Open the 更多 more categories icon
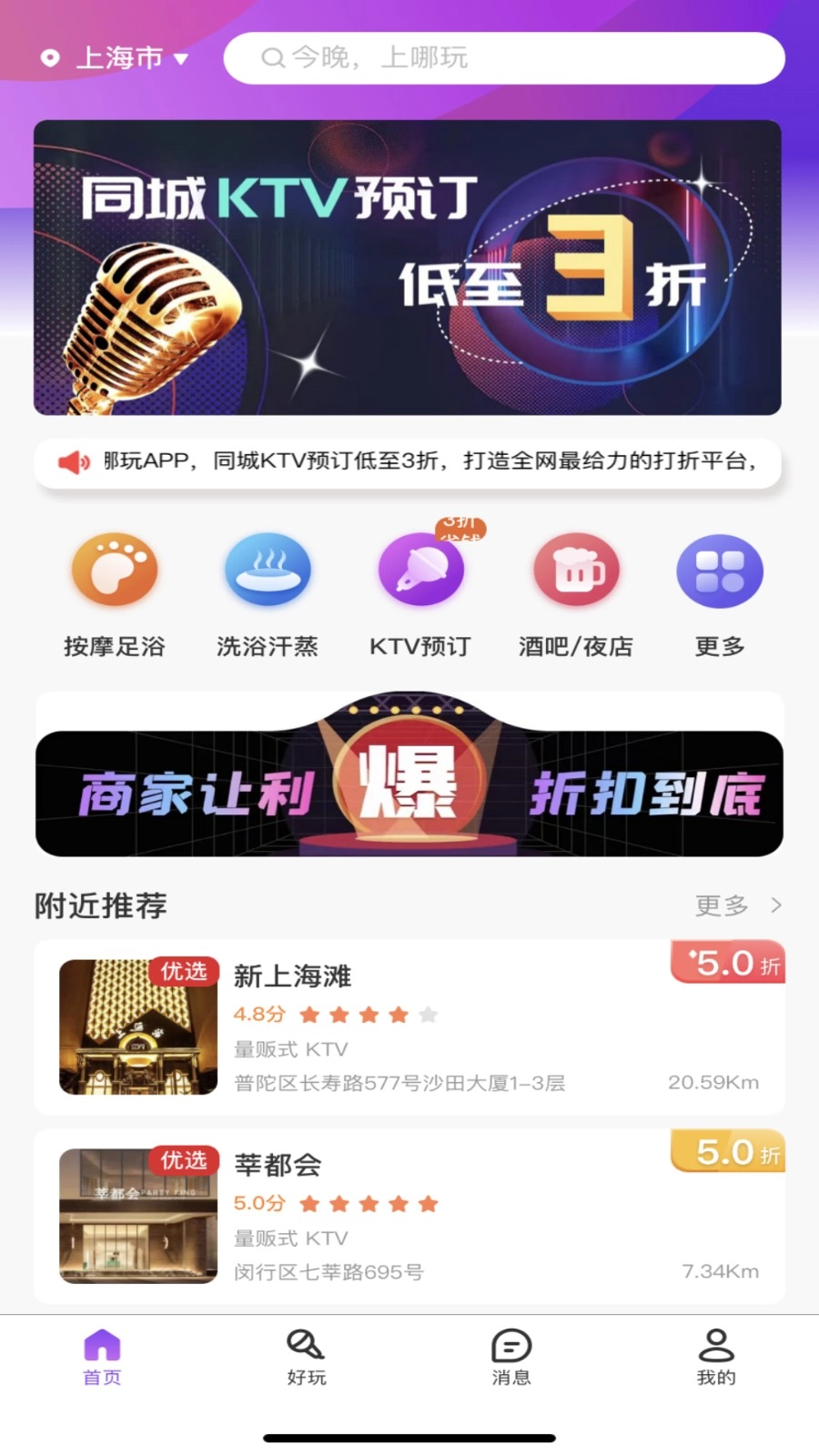 coord(719,569)
